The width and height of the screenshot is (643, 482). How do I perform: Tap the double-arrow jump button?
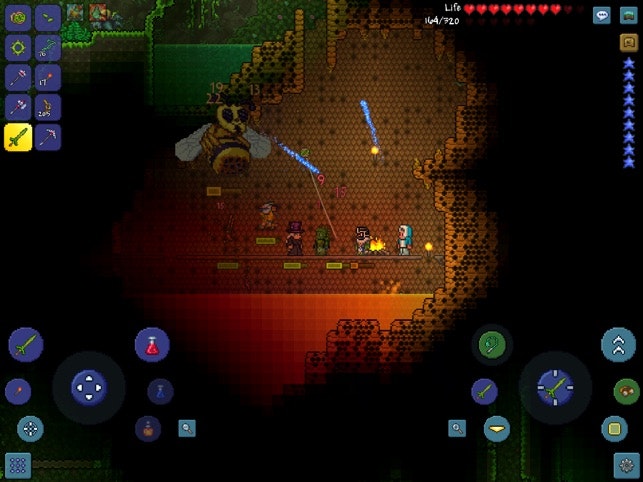point(619,345)
